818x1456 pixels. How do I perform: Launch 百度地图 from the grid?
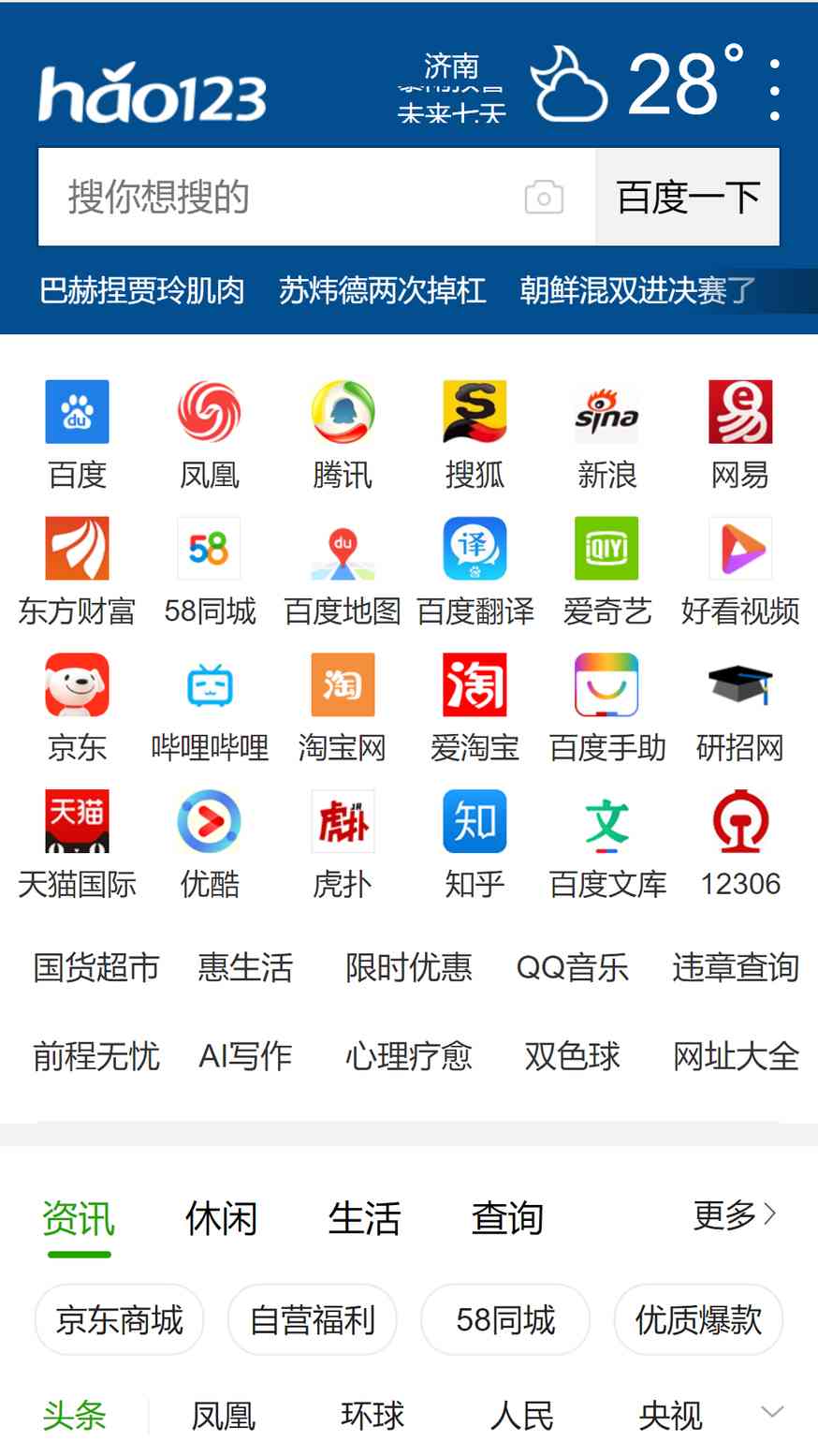(343, 571)
